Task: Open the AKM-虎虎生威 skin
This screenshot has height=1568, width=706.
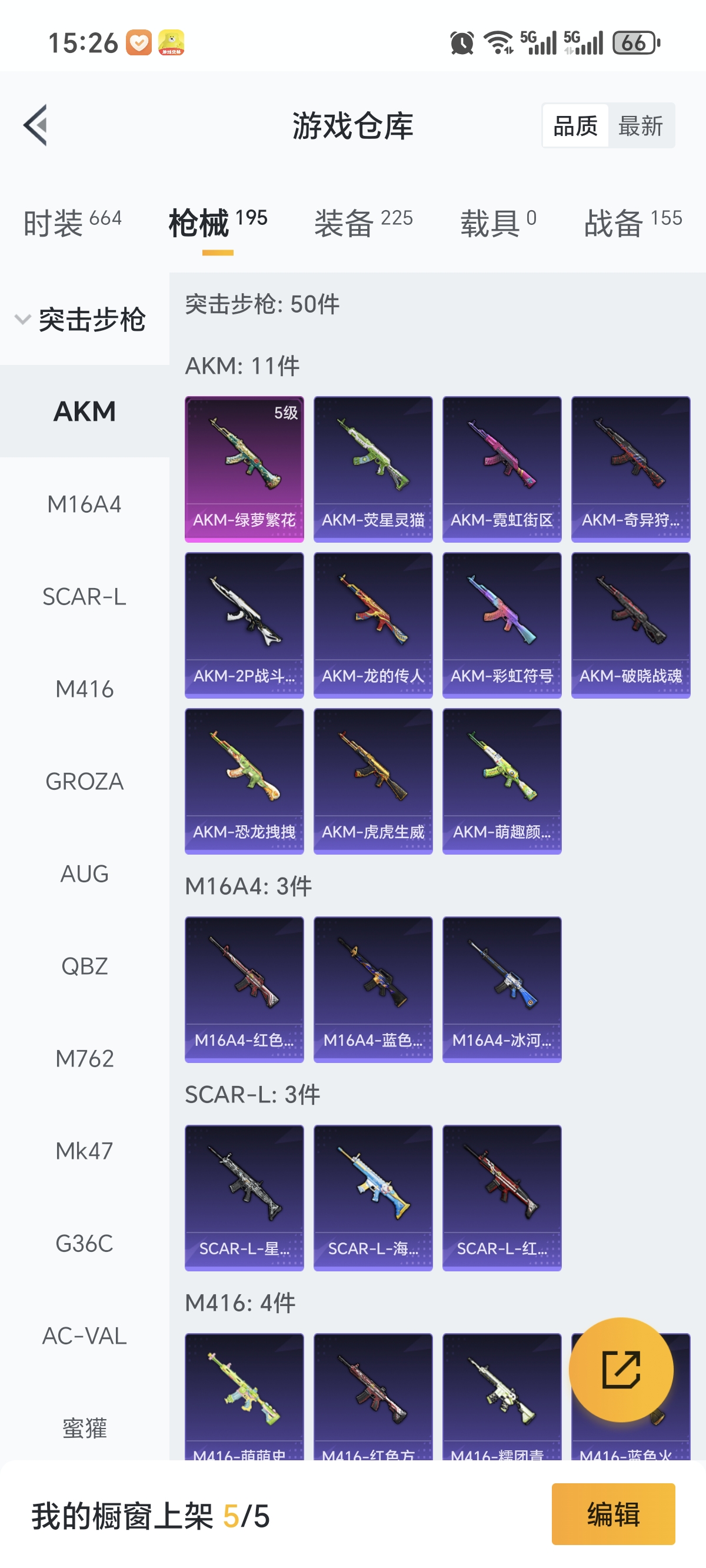Action: pyautogui.click(x=373, y=780)
